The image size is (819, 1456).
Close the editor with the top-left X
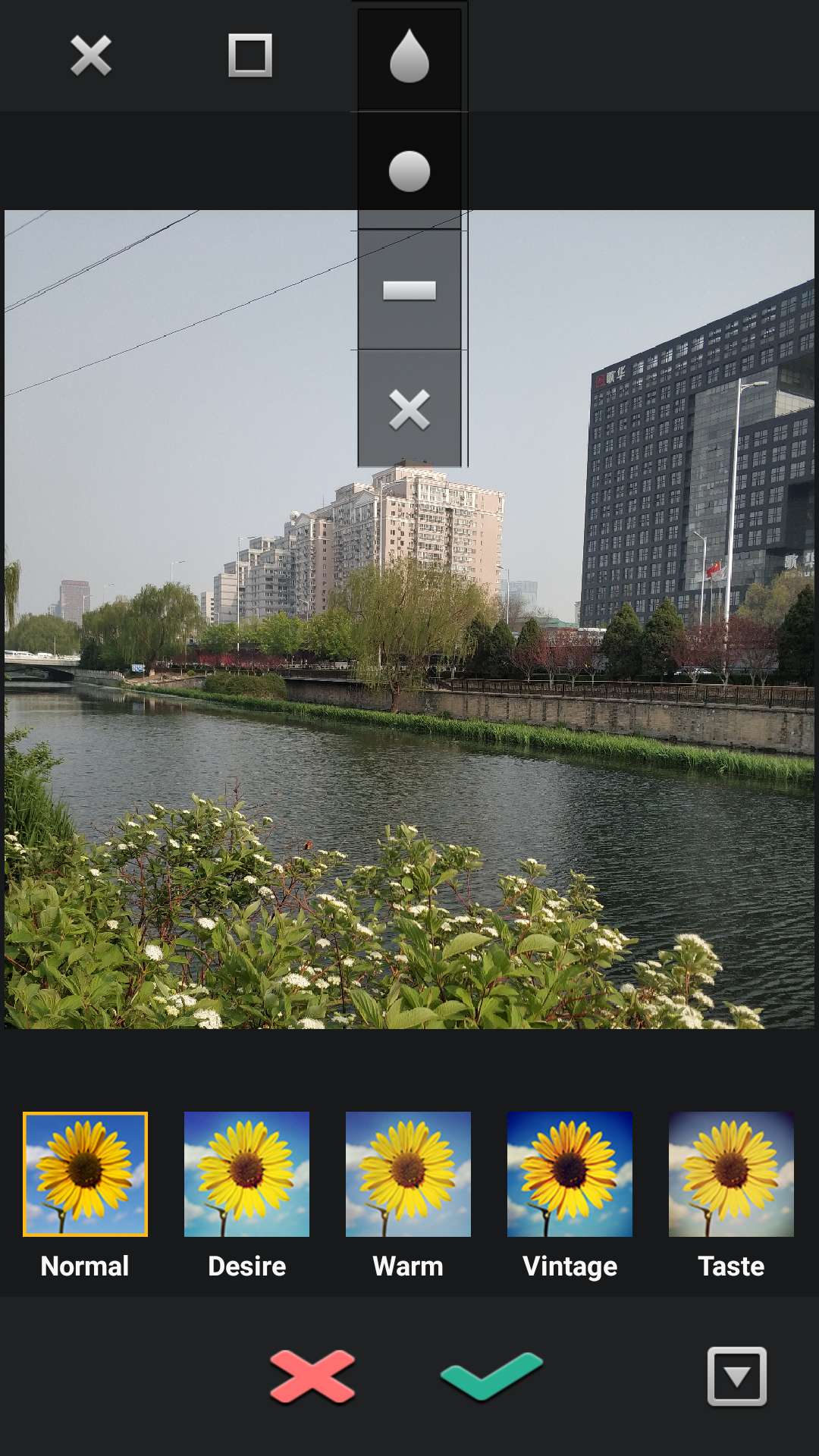coord(91,55)
